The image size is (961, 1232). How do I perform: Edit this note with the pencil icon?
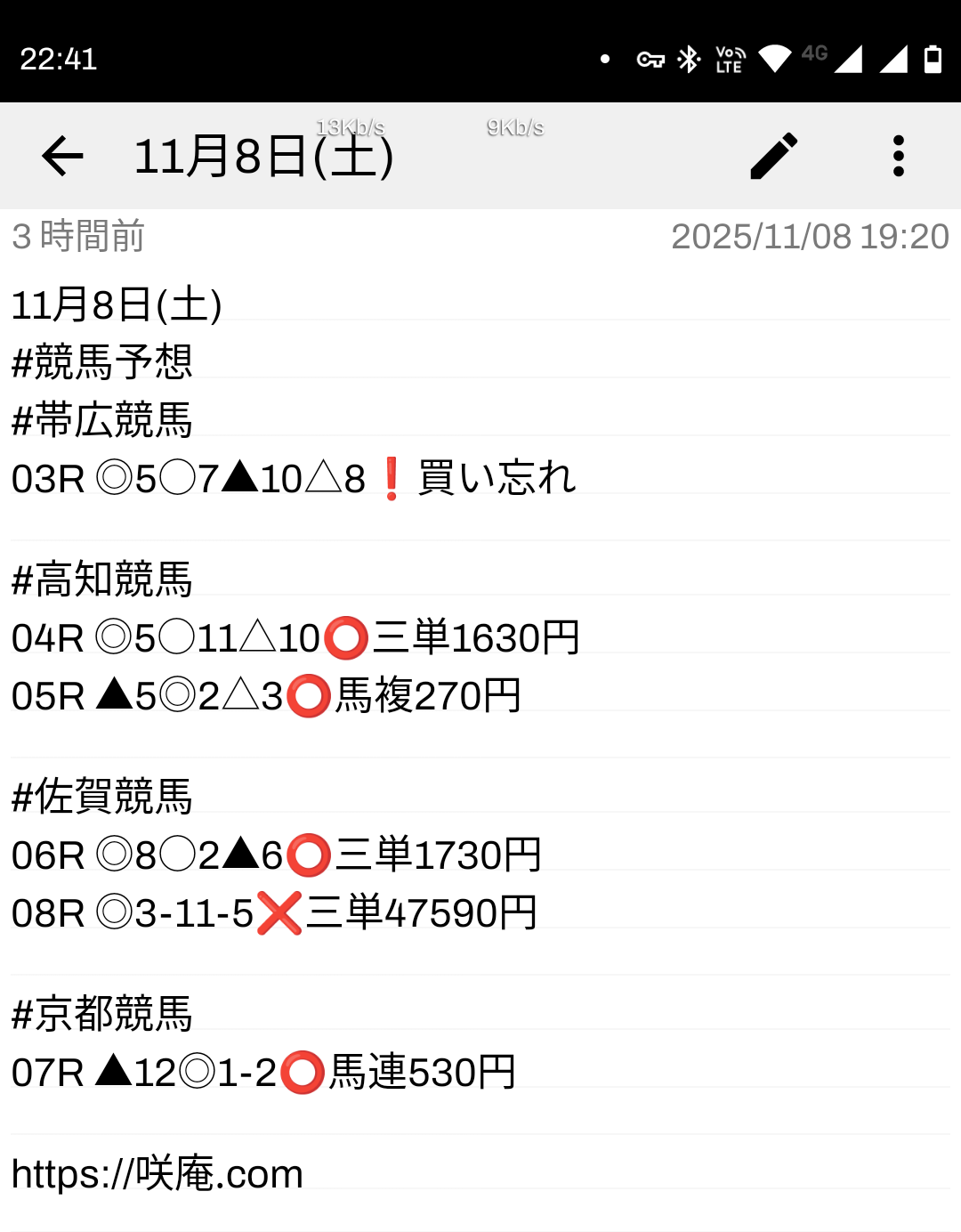click(774, 157)
